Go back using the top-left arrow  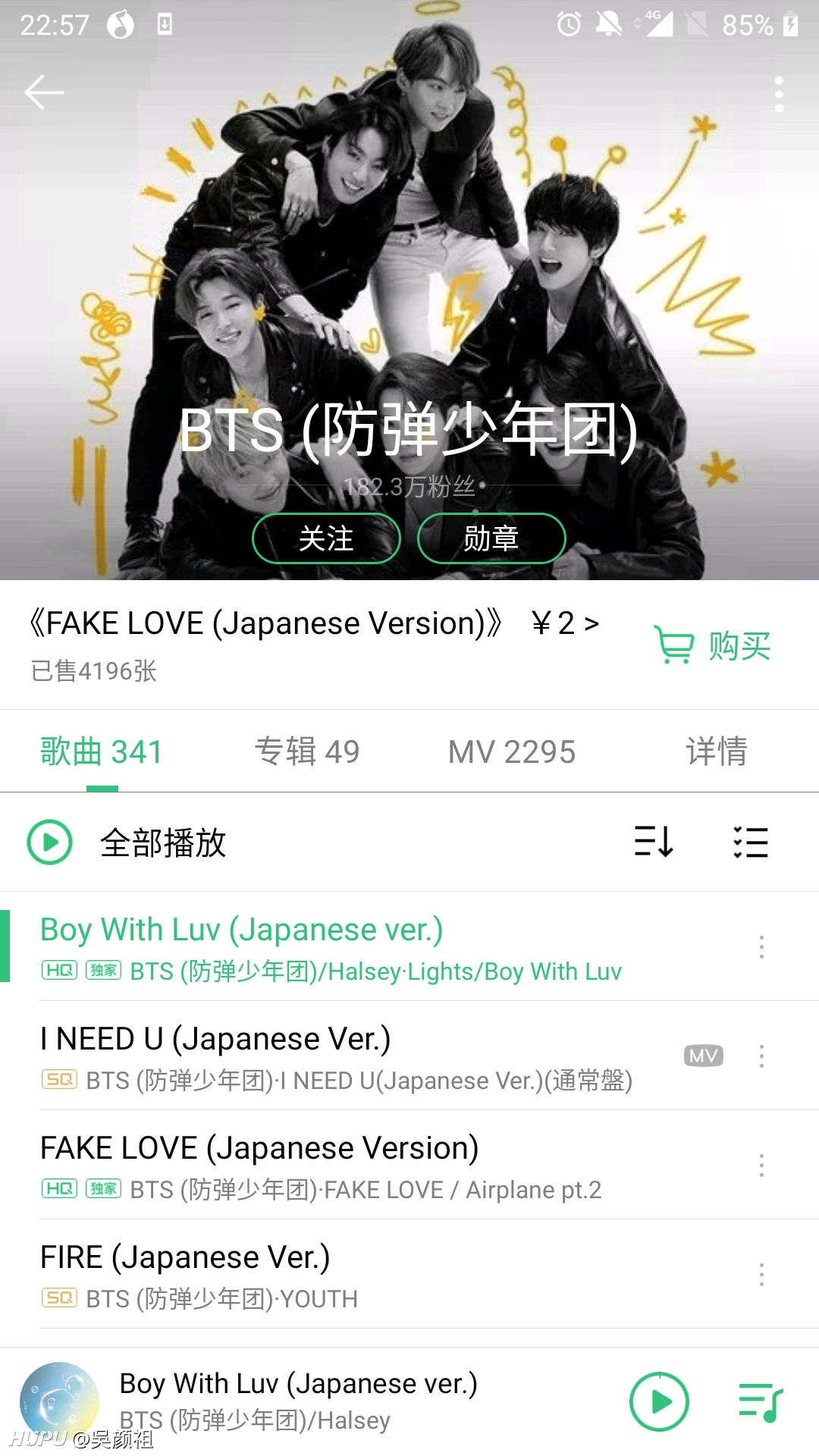click(x=44, y=93)
